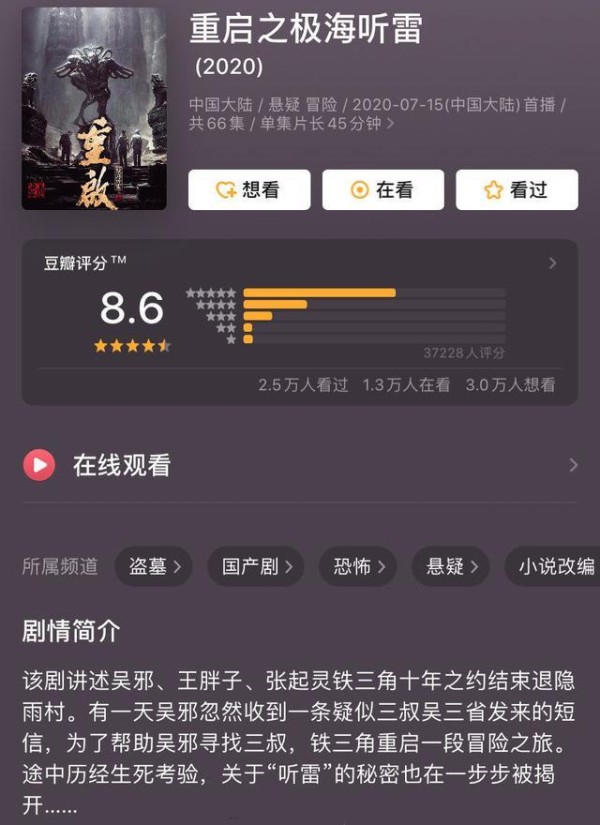Open the 豆瓣评分 rating details
Image resolution: width=600 pixels, height=825 pixels.
coord(552,264)
